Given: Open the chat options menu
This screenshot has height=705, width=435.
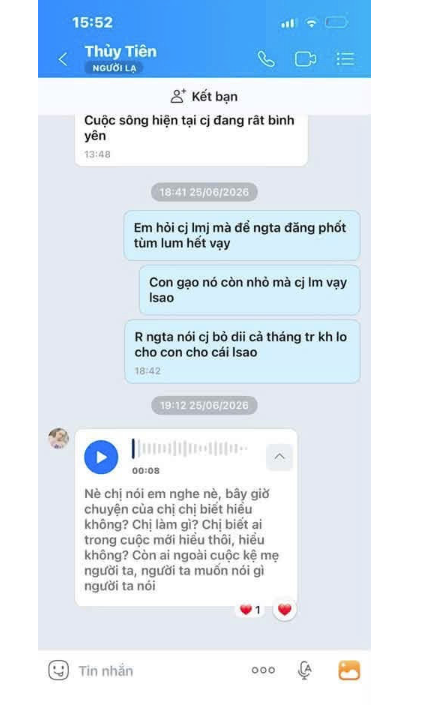Looking at the screenshot, I should 345,59.
